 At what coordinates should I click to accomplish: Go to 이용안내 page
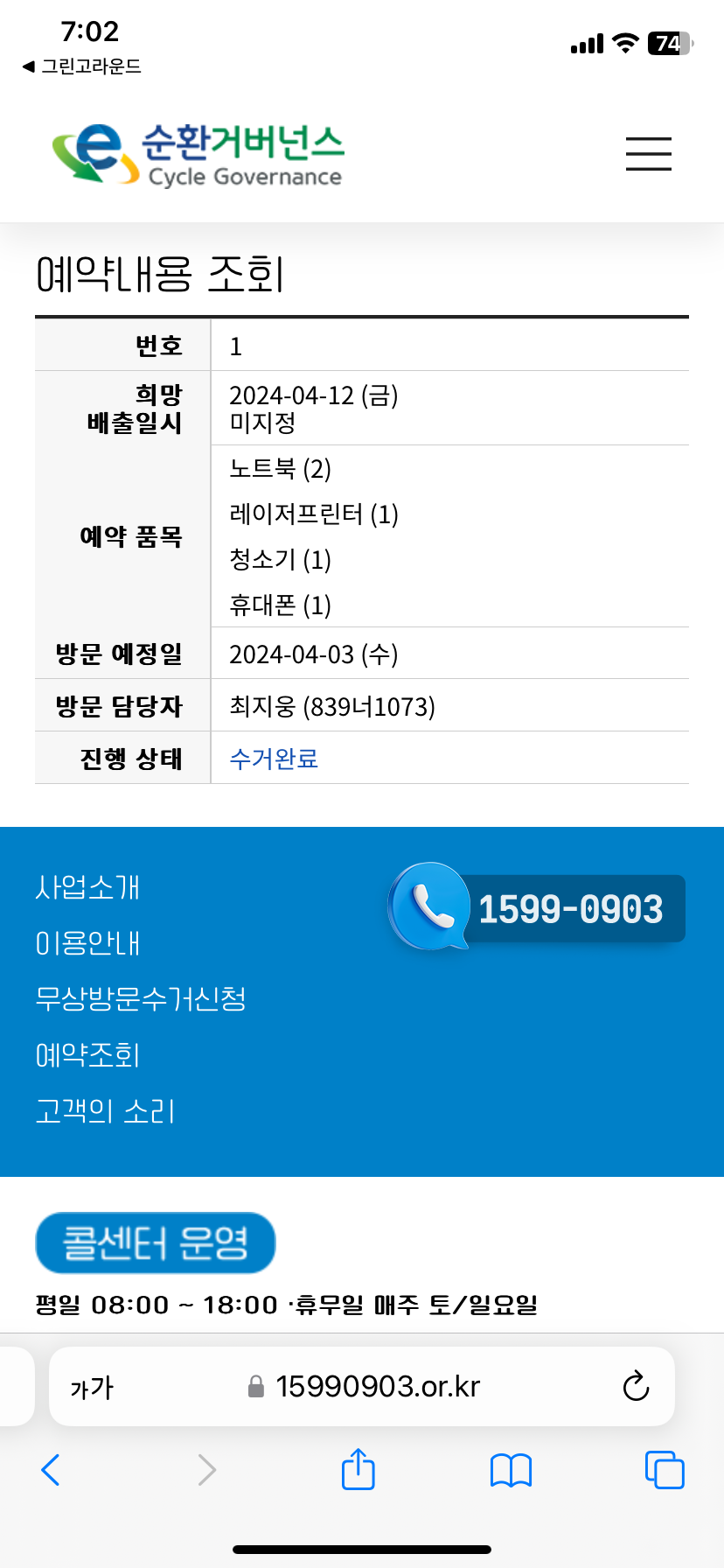pos(87,943)
